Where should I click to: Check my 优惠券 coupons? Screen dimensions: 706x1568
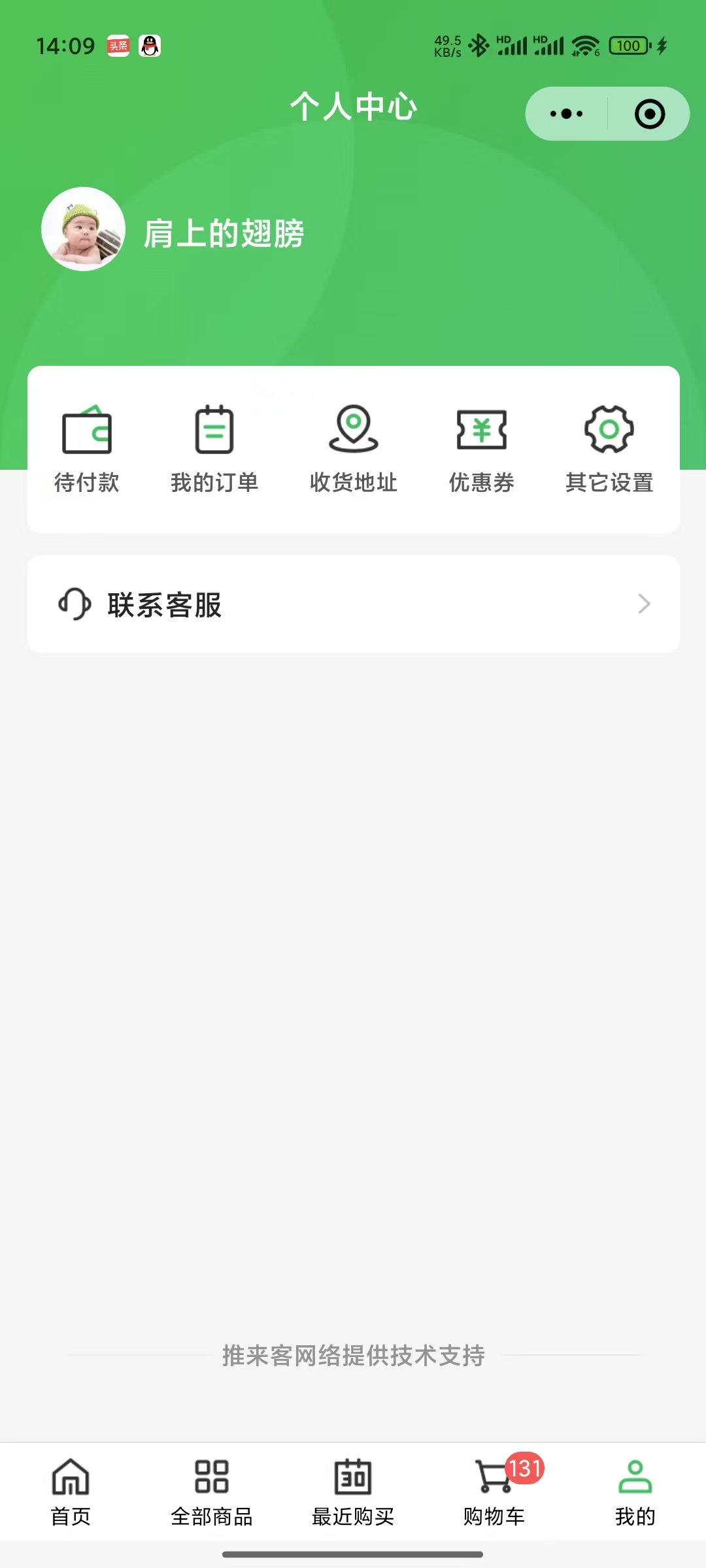pyautogui.click(x=482, y=449)
